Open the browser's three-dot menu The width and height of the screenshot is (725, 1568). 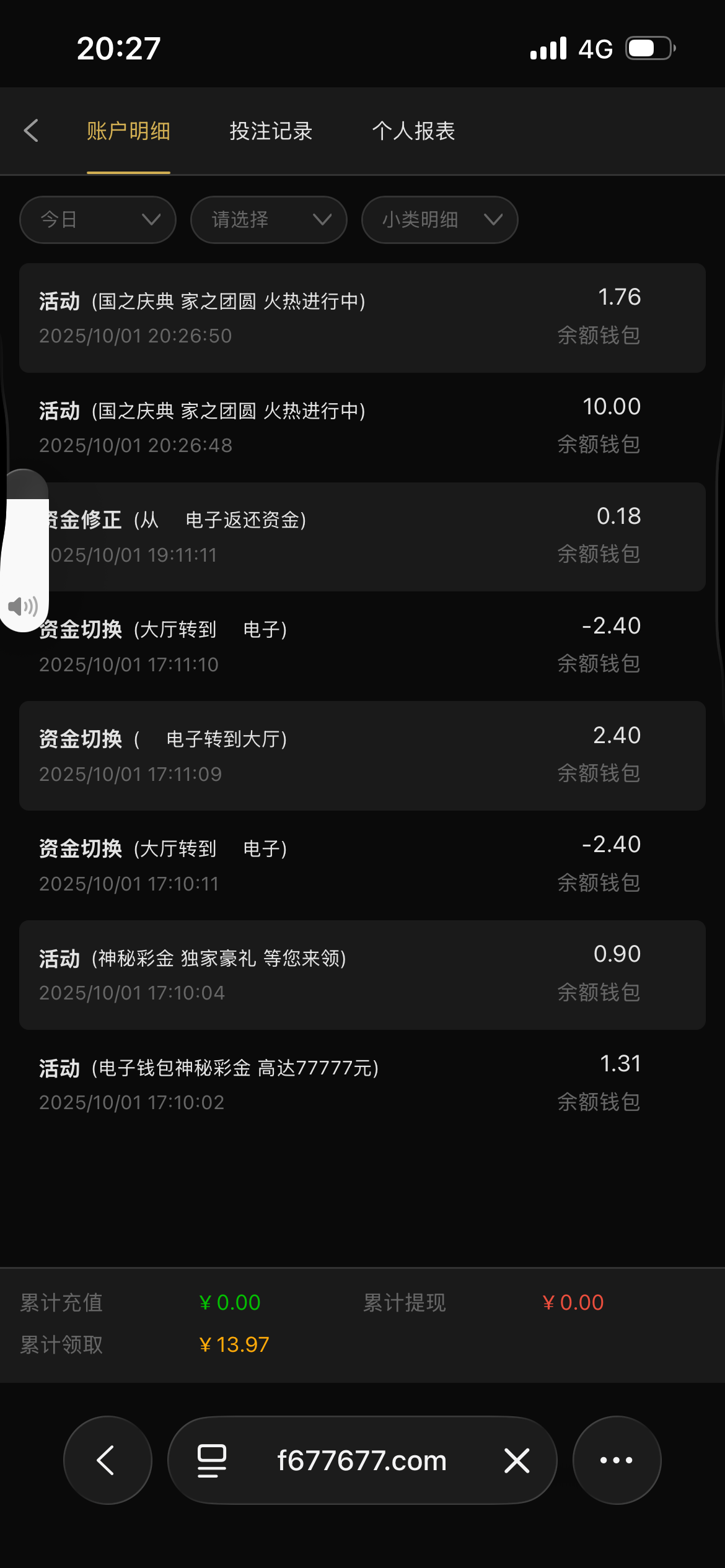point(617,1460)
